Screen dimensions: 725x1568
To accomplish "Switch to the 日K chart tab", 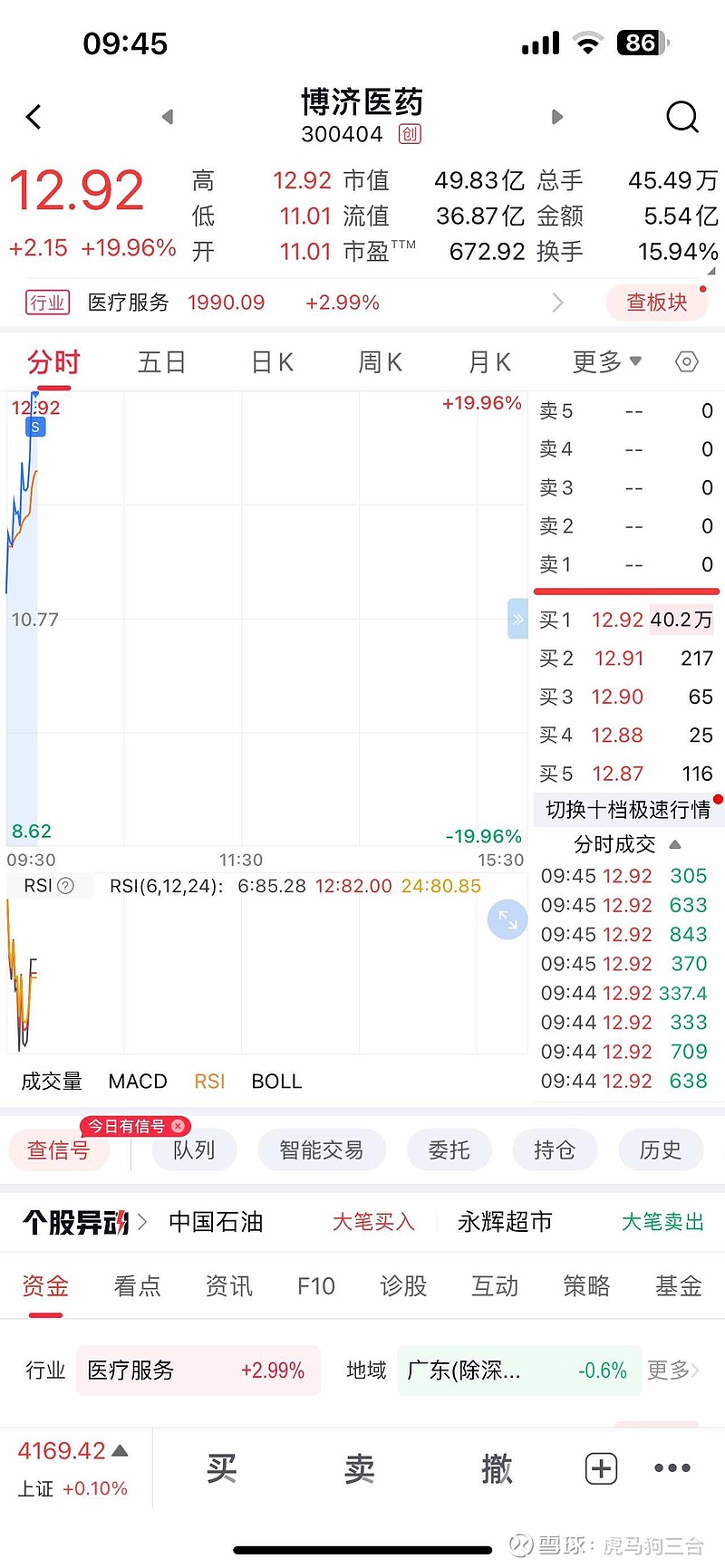I will (271, 361).
